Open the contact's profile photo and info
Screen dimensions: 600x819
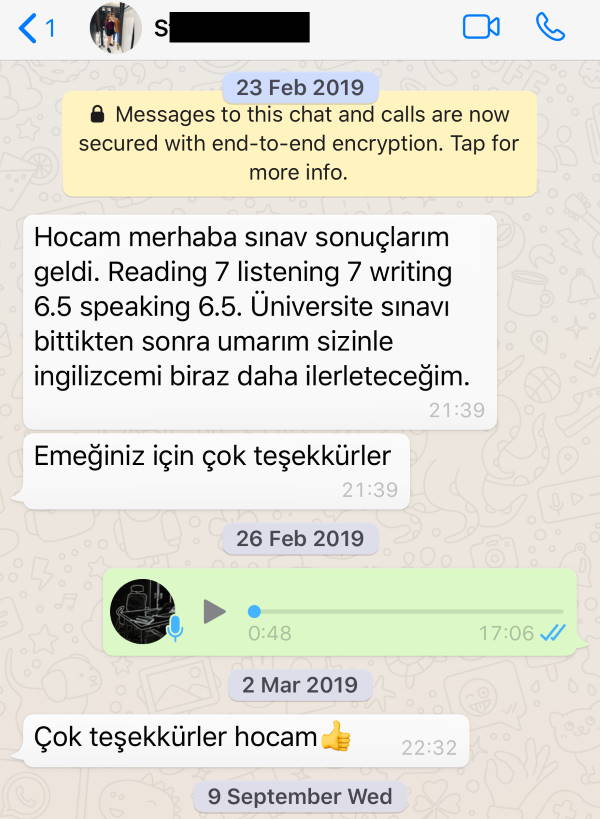tap(115, 28)
